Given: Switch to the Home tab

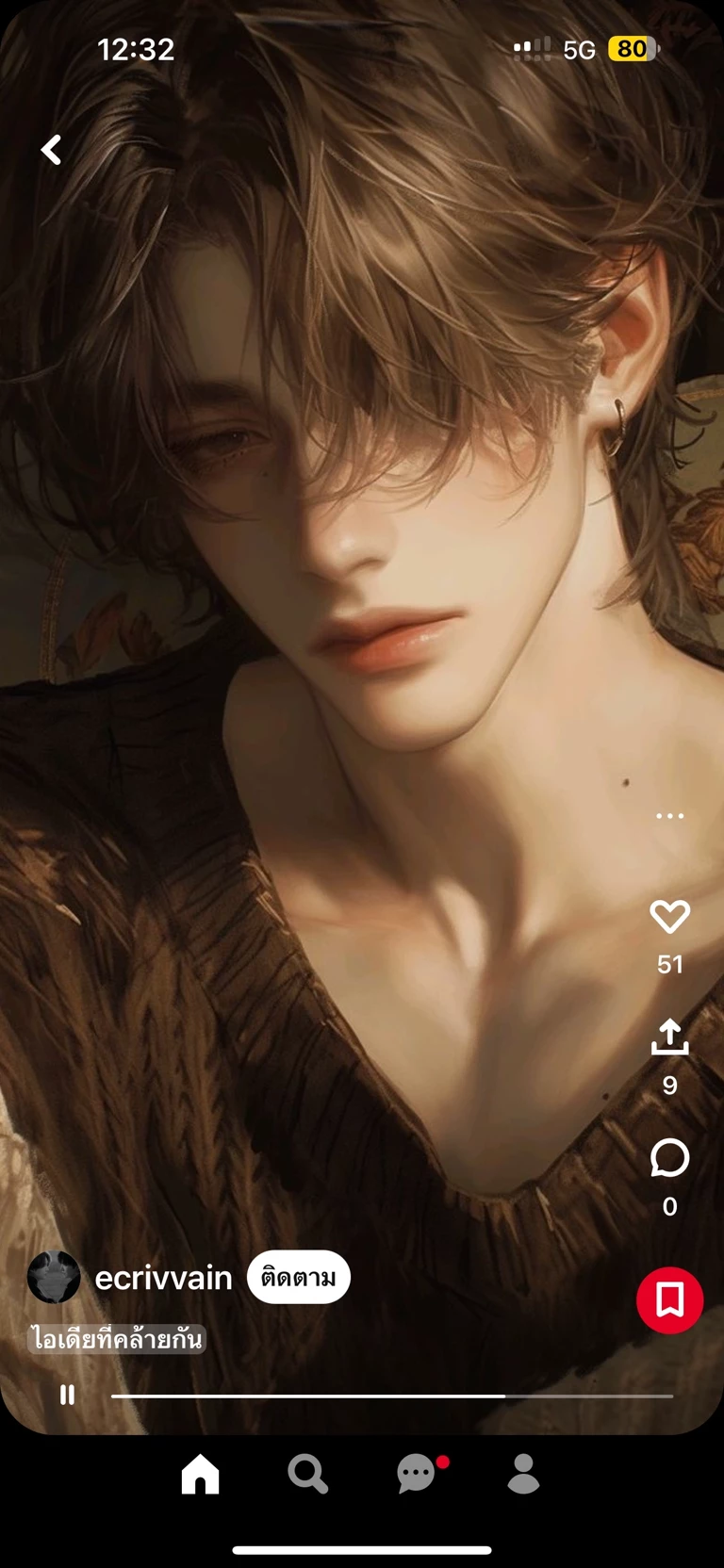Looking at the screenshot, I should (x=200, y=1474).
